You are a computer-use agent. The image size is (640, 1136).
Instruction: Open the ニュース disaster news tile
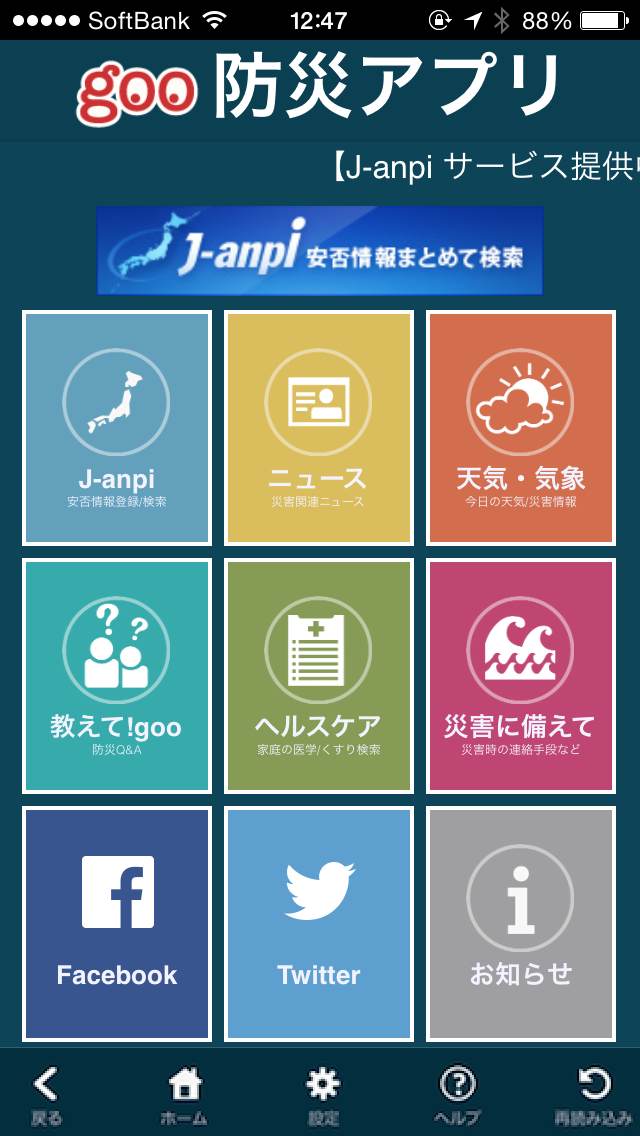click(x=319, y=427)
